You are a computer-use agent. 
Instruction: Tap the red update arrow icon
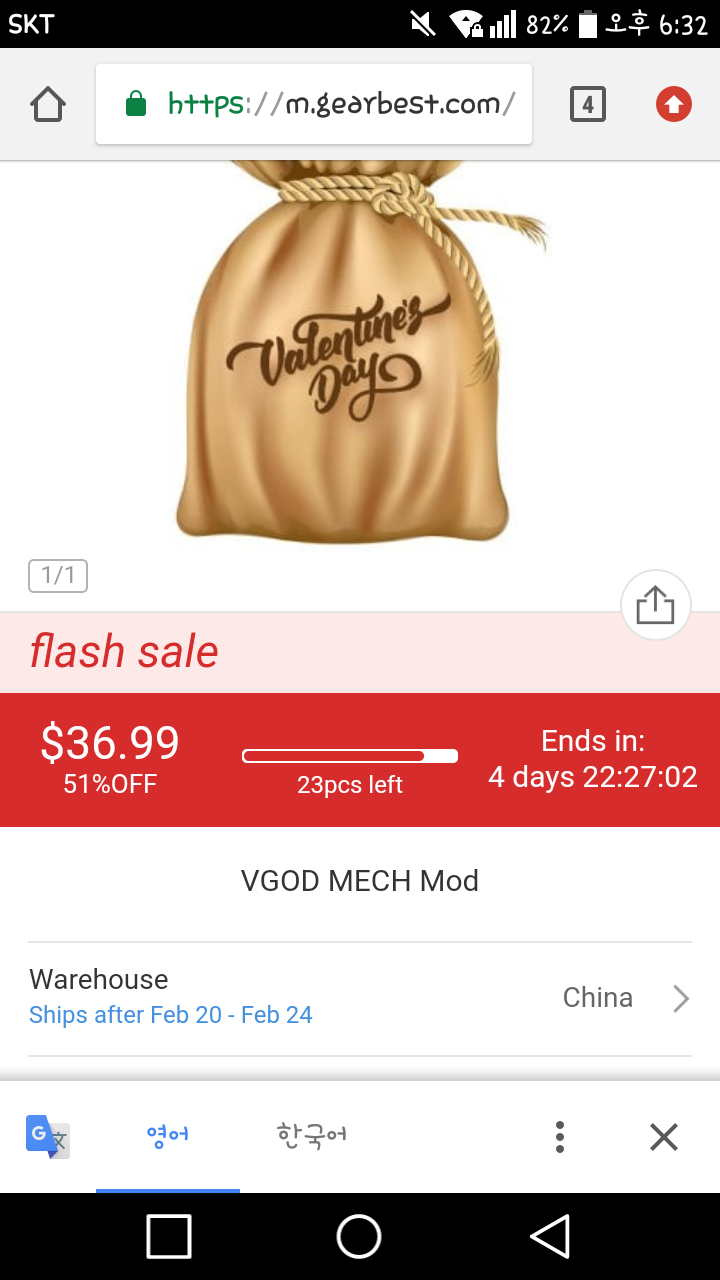(x=674, y=104)
